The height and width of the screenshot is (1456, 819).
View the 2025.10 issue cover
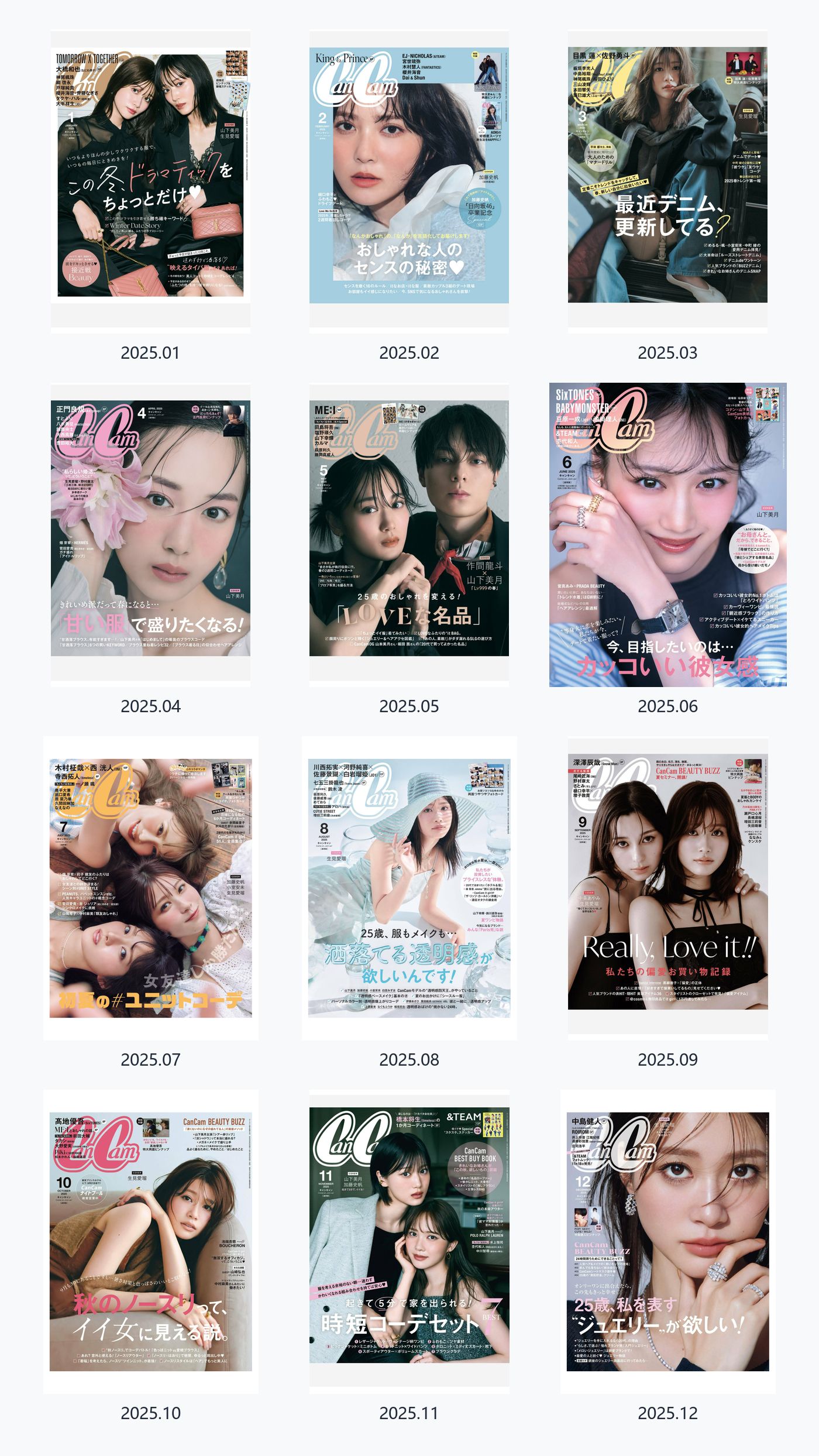tap(150, 1242)
